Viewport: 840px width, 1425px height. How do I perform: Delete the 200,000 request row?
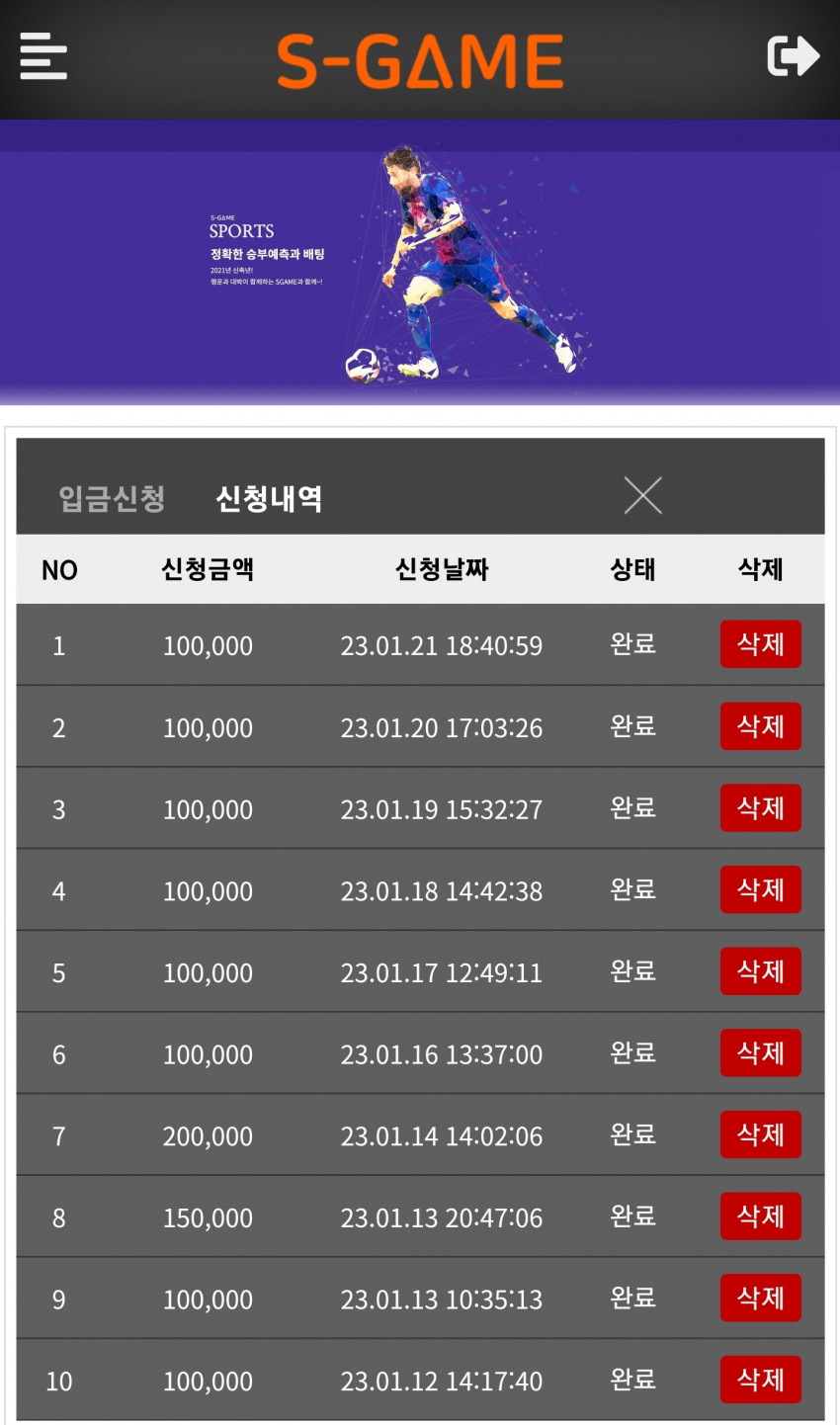(x=760, y=1134)
